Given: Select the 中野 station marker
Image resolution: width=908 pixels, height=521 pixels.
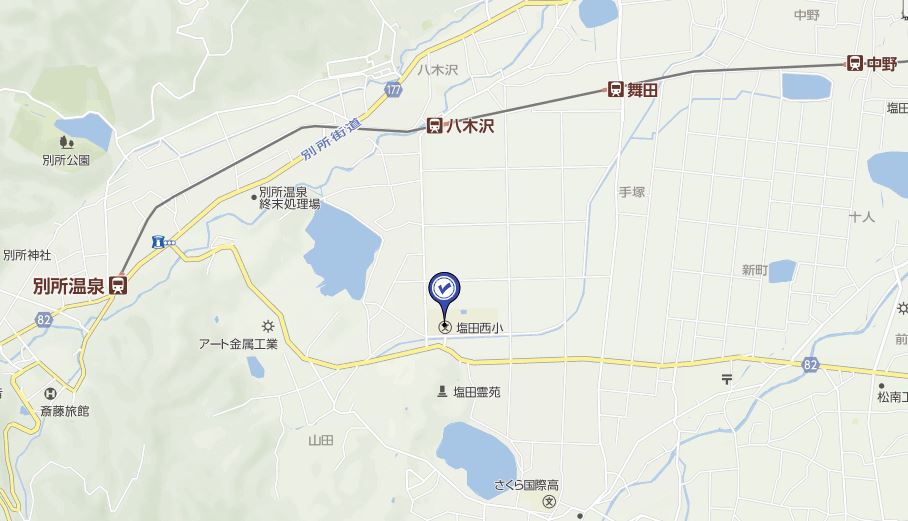Looking at the screenshot, I should click(x=855, y=63).
